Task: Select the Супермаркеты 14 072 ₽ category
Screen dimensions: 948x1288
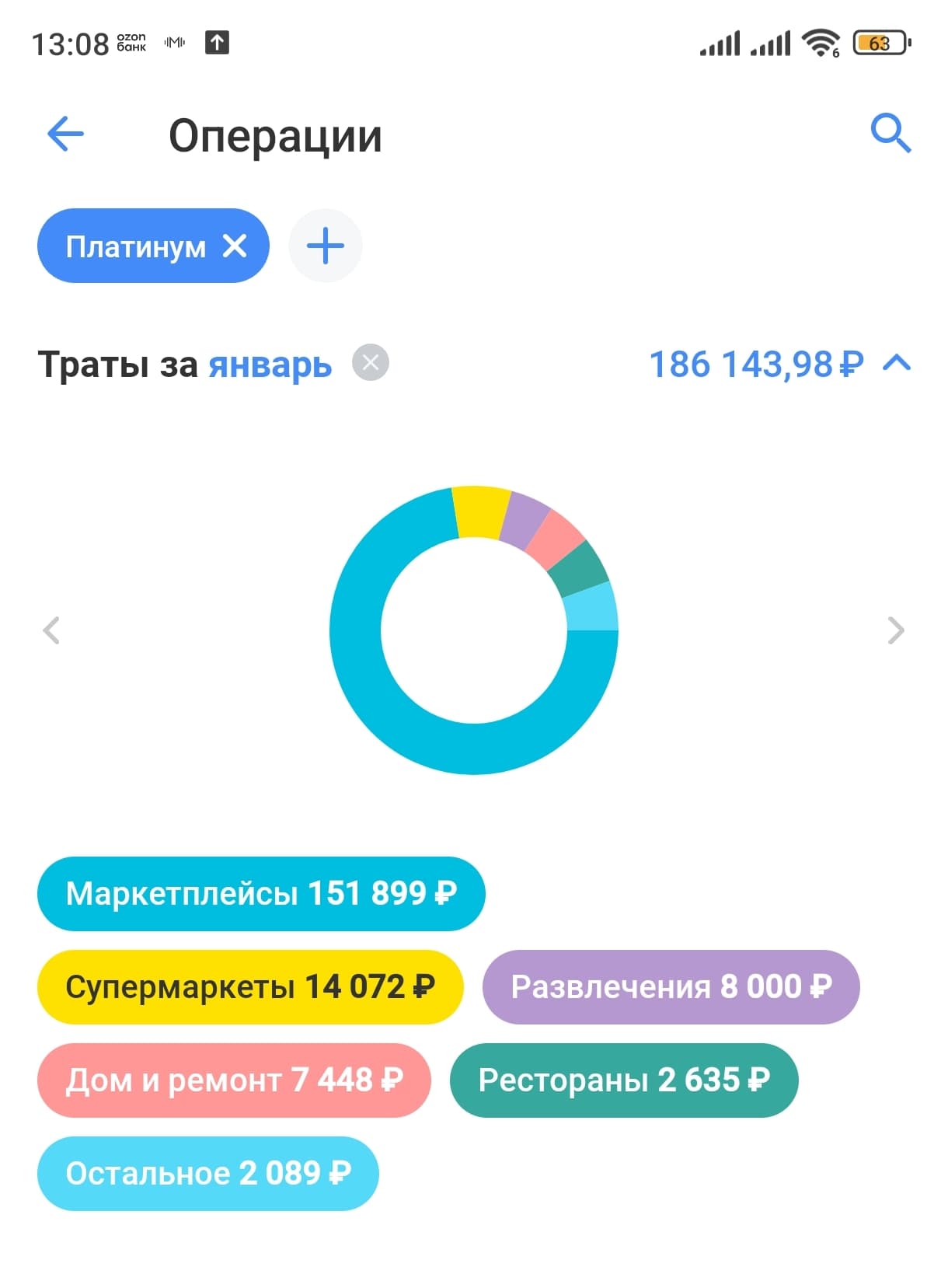Action: pos(250,987)
